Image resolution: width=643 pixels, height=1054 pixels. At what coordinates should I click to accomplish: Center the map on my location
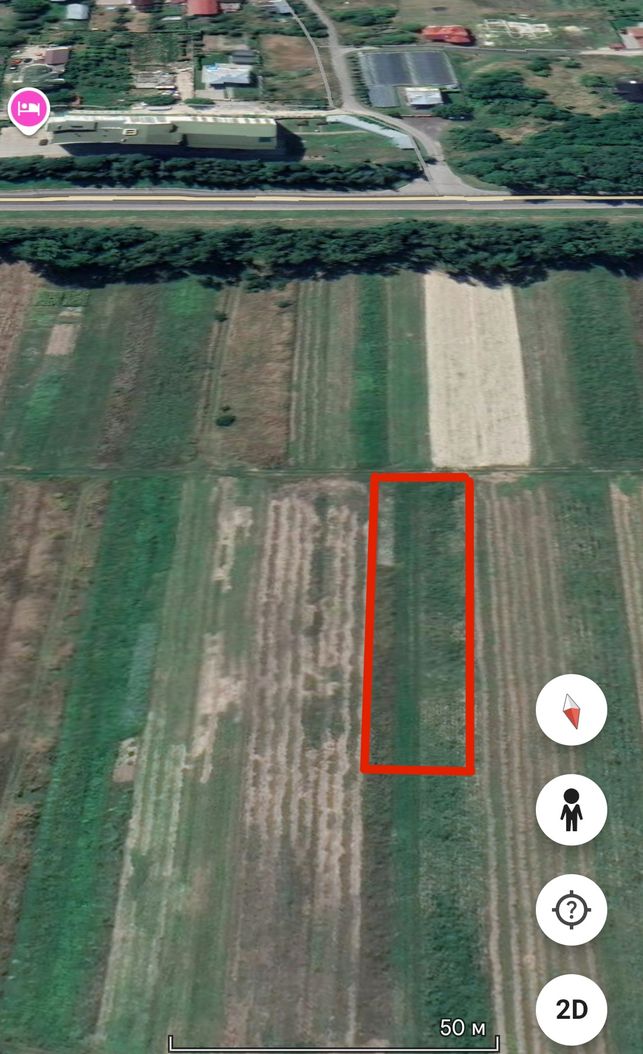point(571,909)
